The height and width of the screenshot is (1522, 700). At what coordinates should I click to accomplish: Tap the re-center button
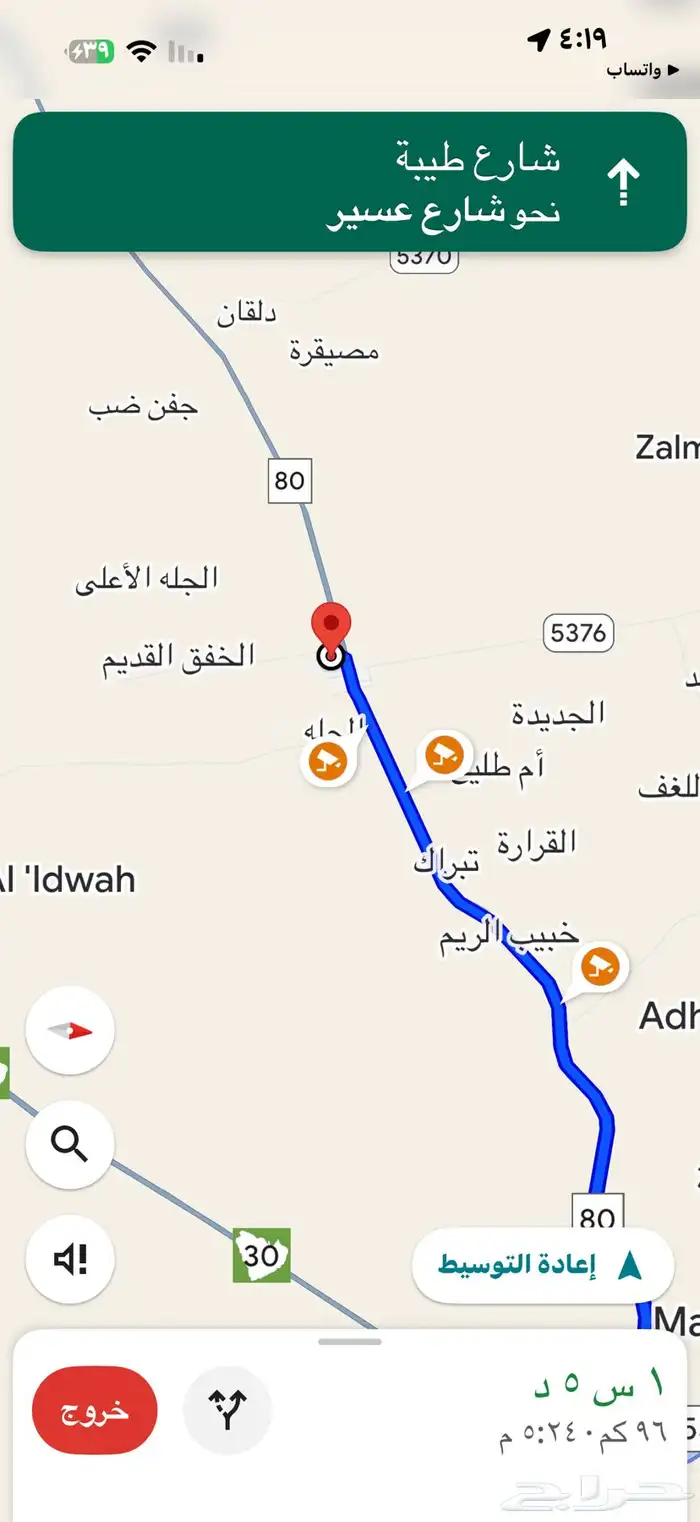point(543,1265)
